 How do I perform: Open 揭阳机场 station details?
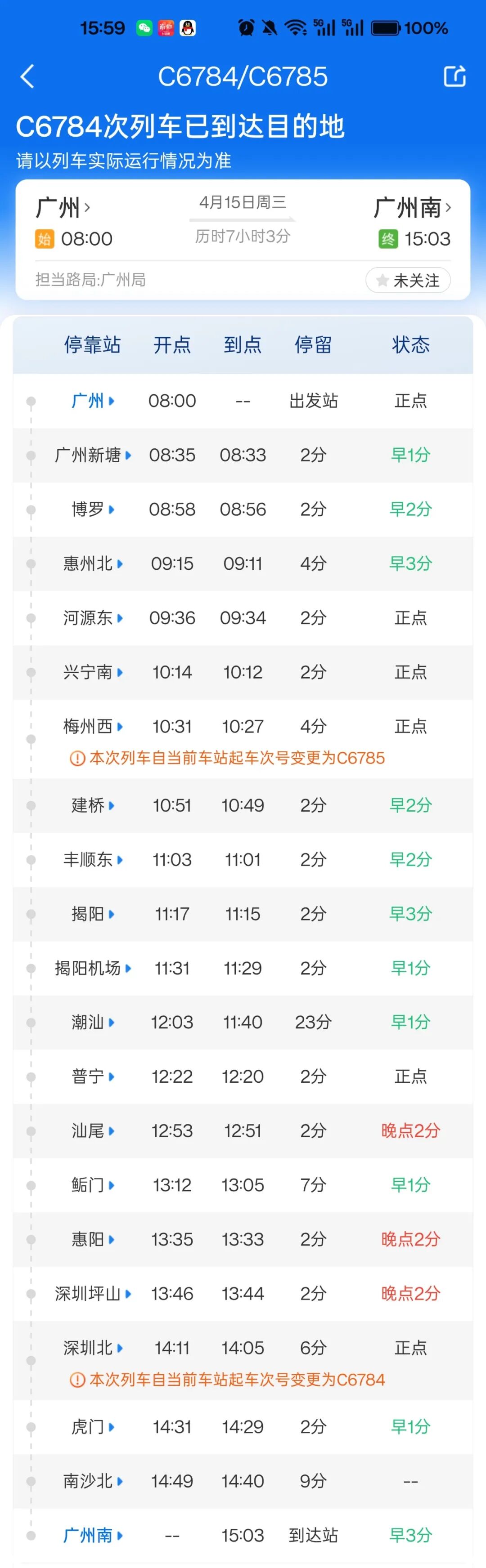93,968
